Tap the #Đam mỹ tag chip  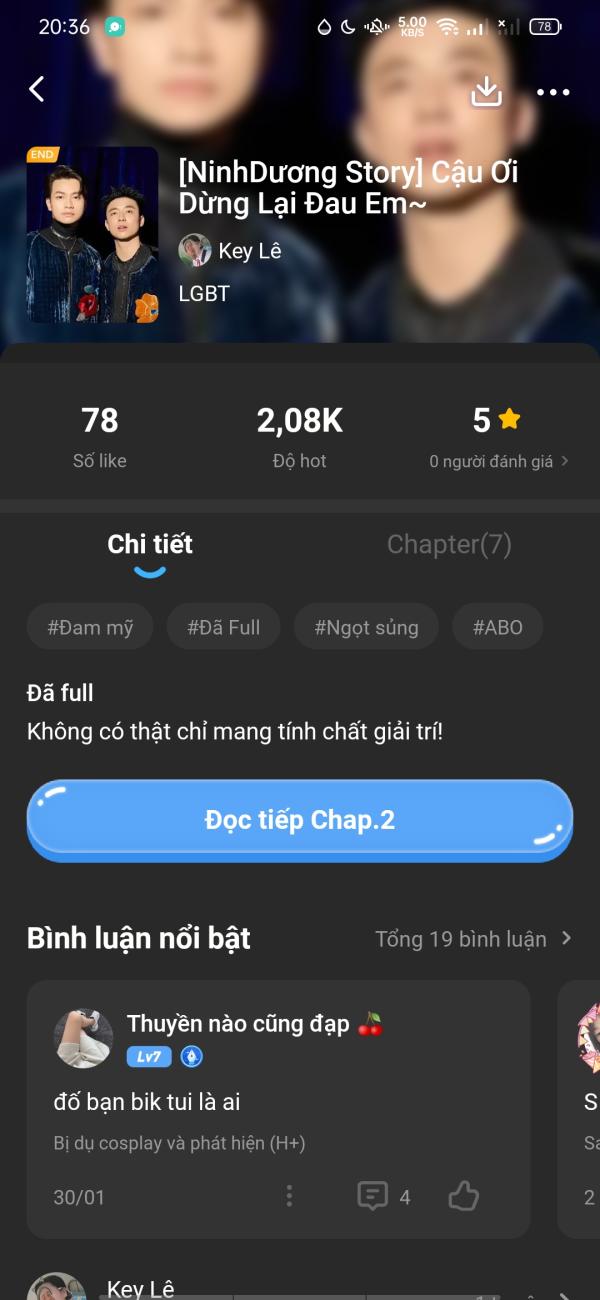click(x=90, y=628)
